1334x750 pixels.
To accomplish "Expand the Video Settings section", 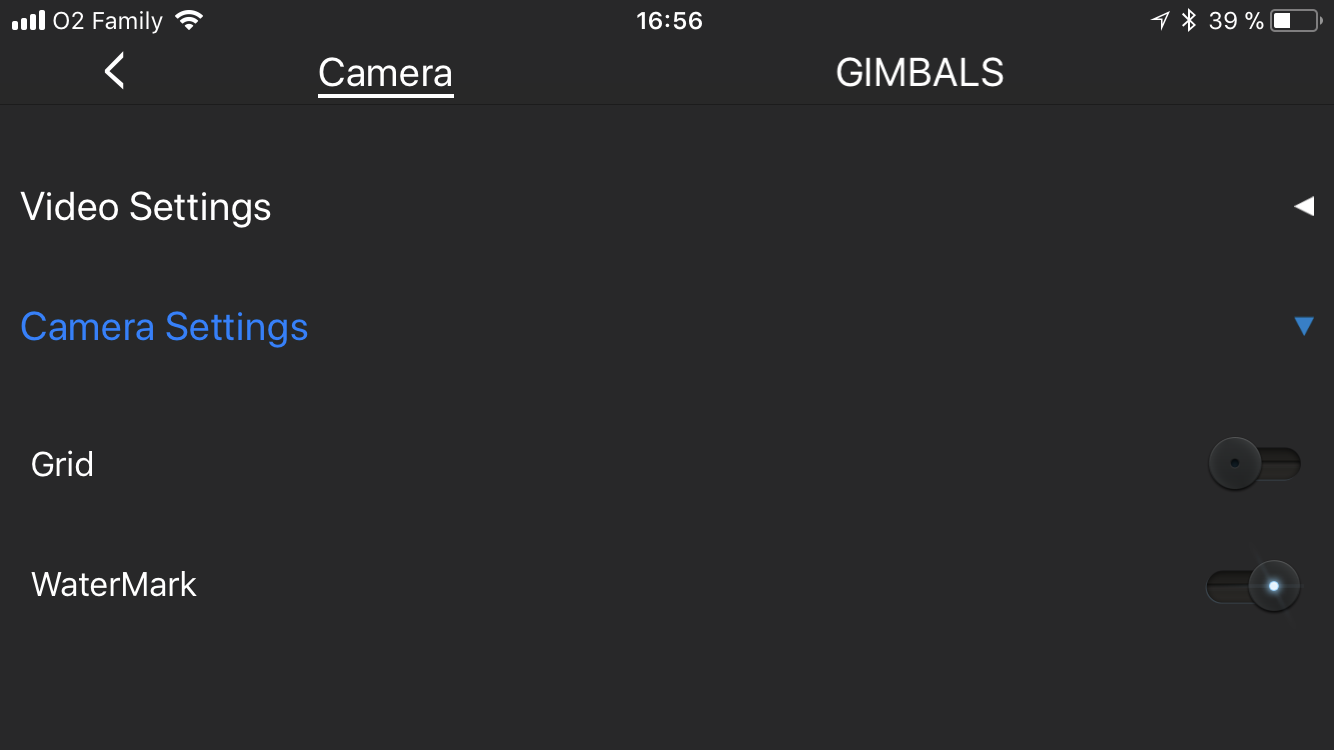I will [x=1302, y=207].
